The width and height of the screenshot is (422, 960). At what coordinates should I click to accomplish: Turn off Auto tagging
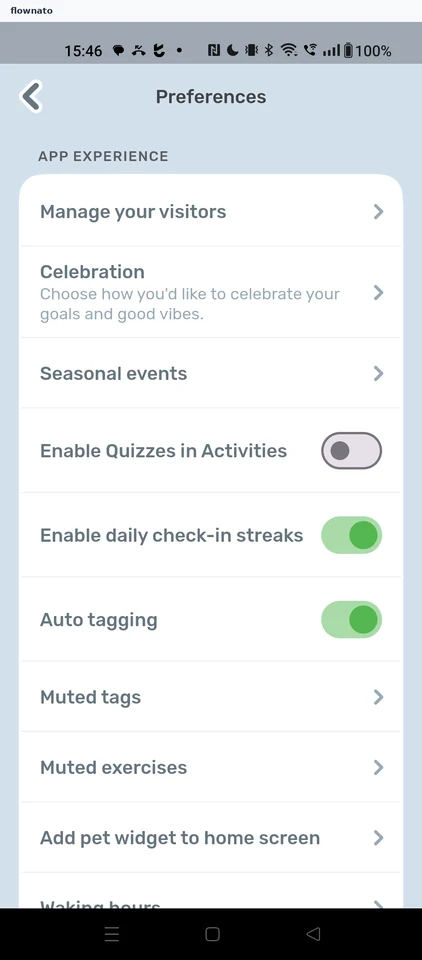tap(351, 620)
